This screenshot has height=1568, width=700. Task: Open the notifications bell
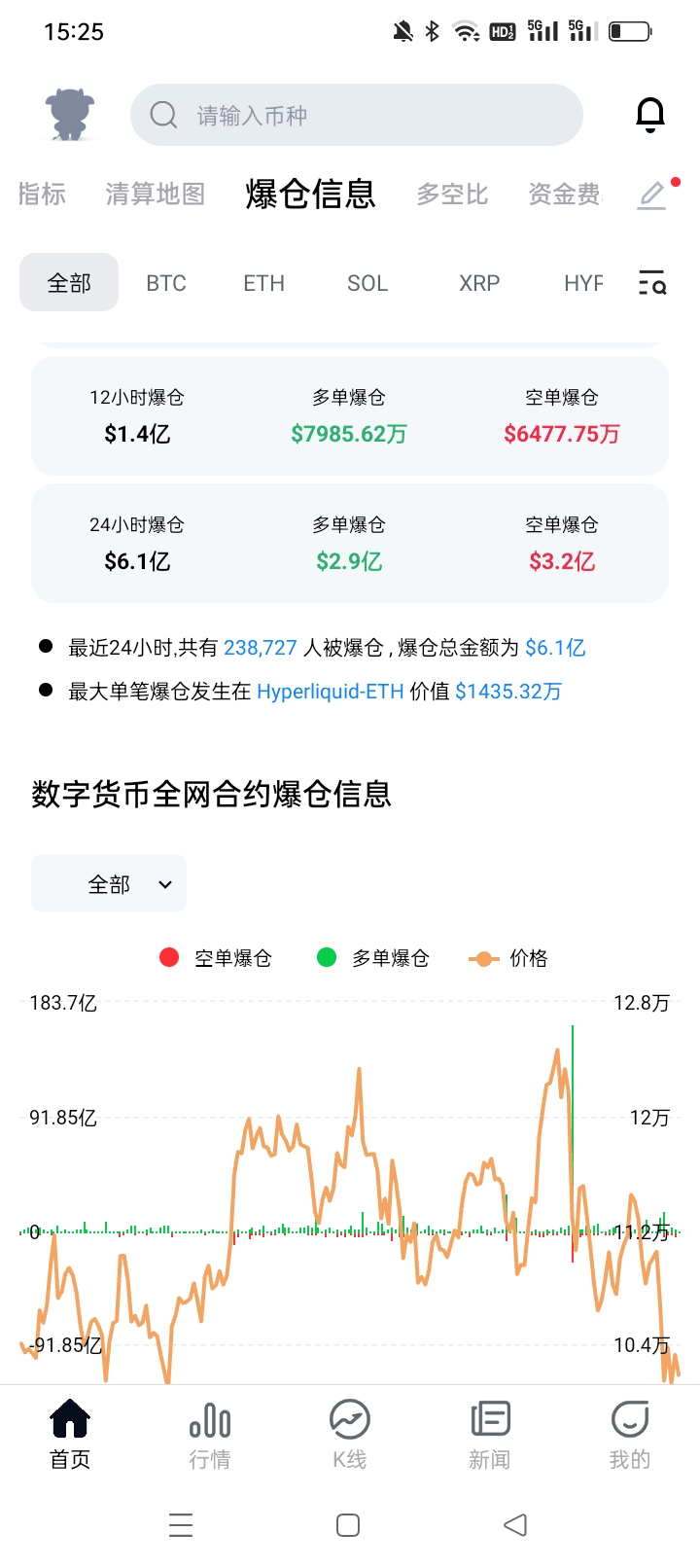click(x=649, y=116)
